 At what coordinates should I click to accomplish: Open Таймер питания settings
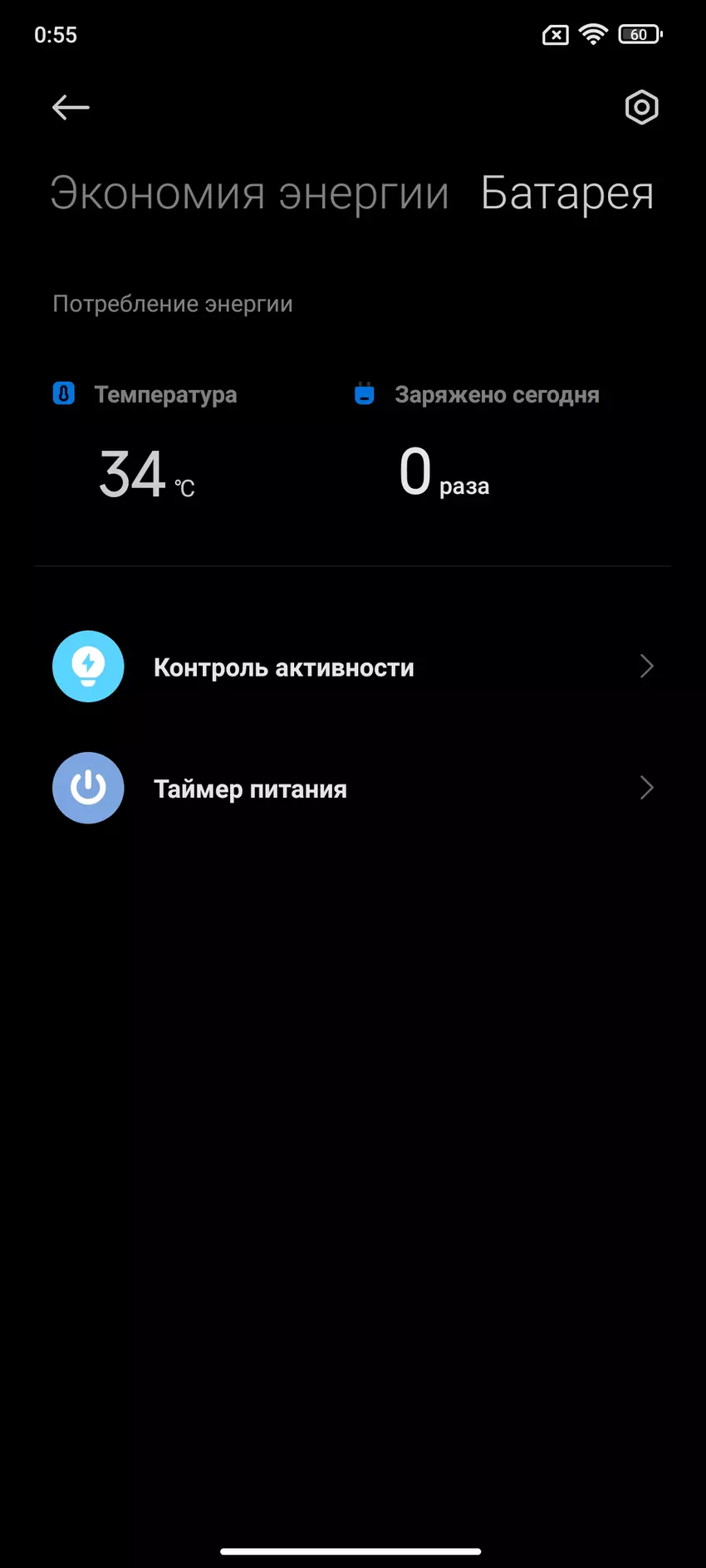coord(353,789)
